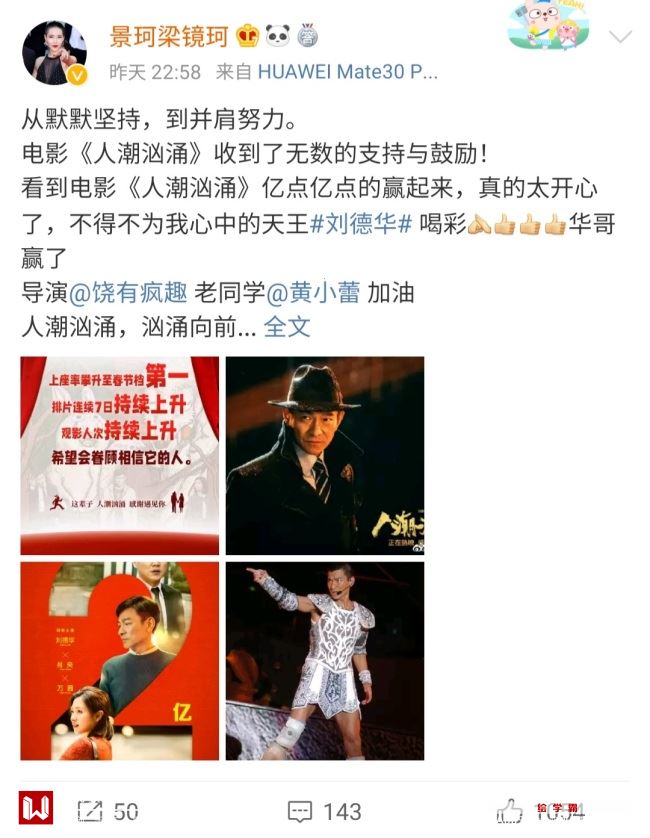650x838 pixels.
Task: View the photo of man in fedora hat
Action: (x=324, y=455)
